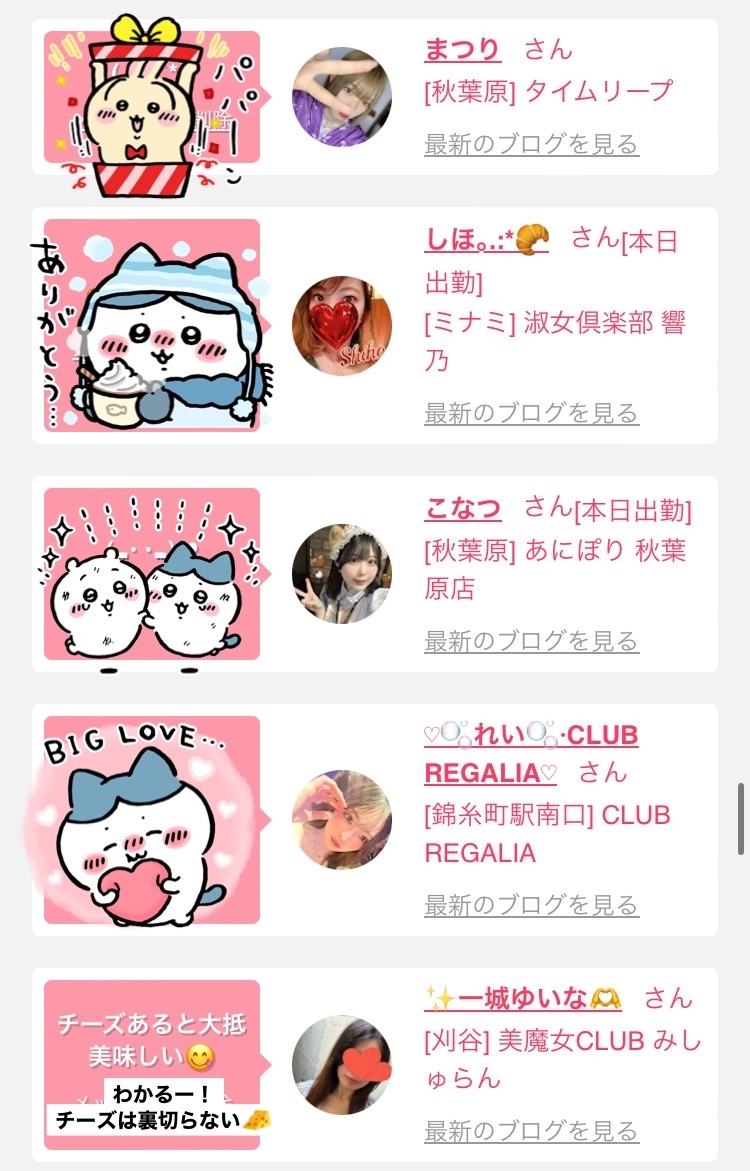Image resolution: width=750 pixels, height=1171 pixels.
Task: Open れい CLUB REGALIA profile link
Action: [x=531, y=754]
